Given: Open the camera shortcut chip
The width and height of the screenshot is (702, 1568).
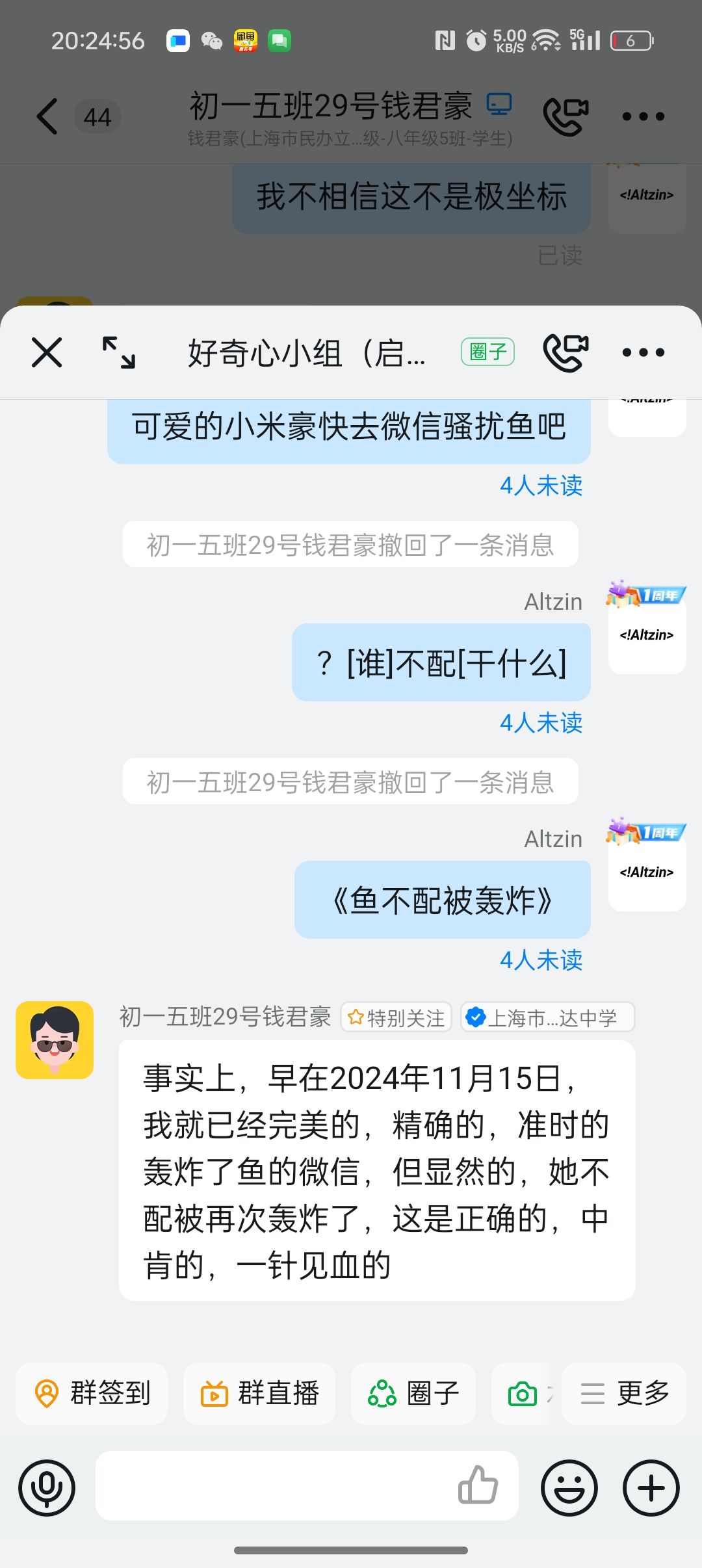Looking at the screenshot, I should coord(523,1393).
